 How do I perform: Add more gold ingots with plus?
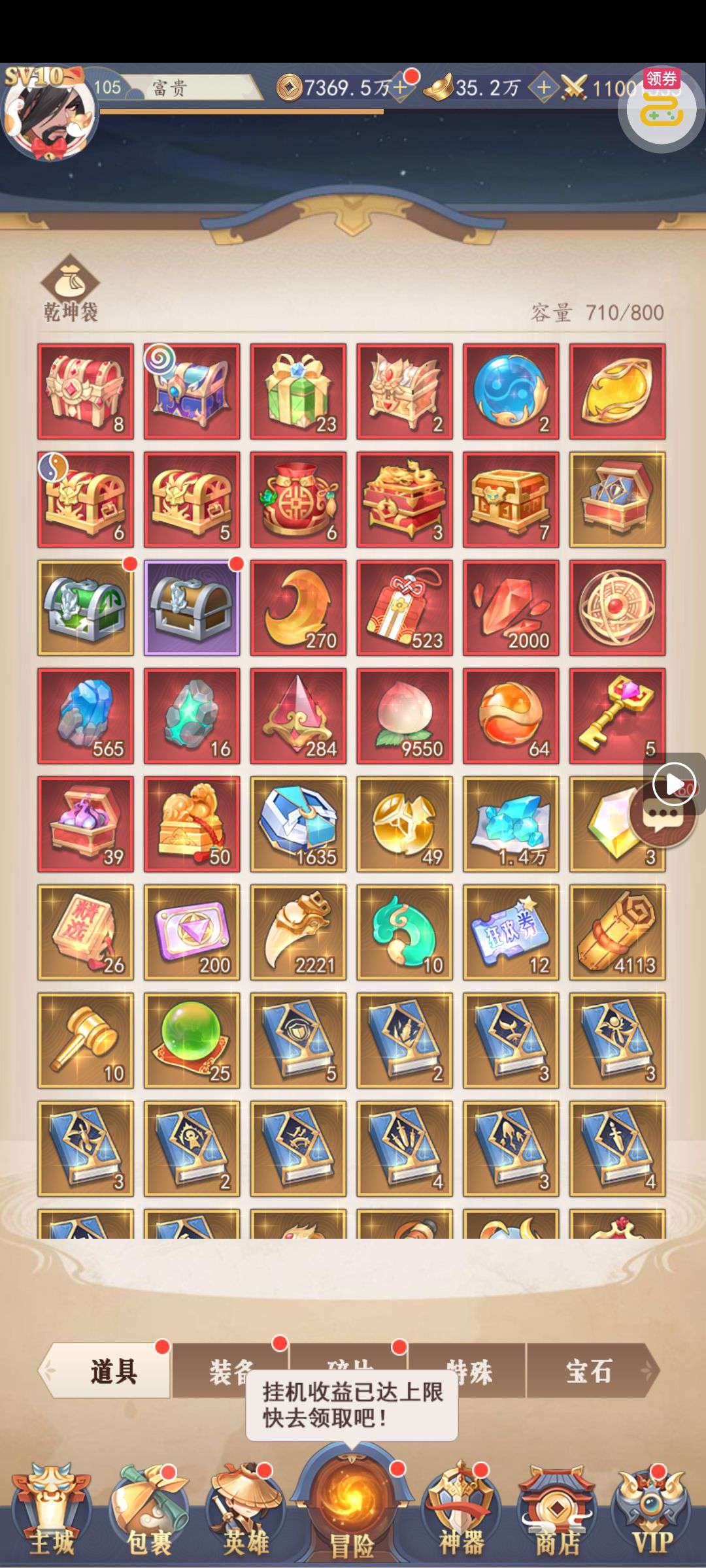543,88
